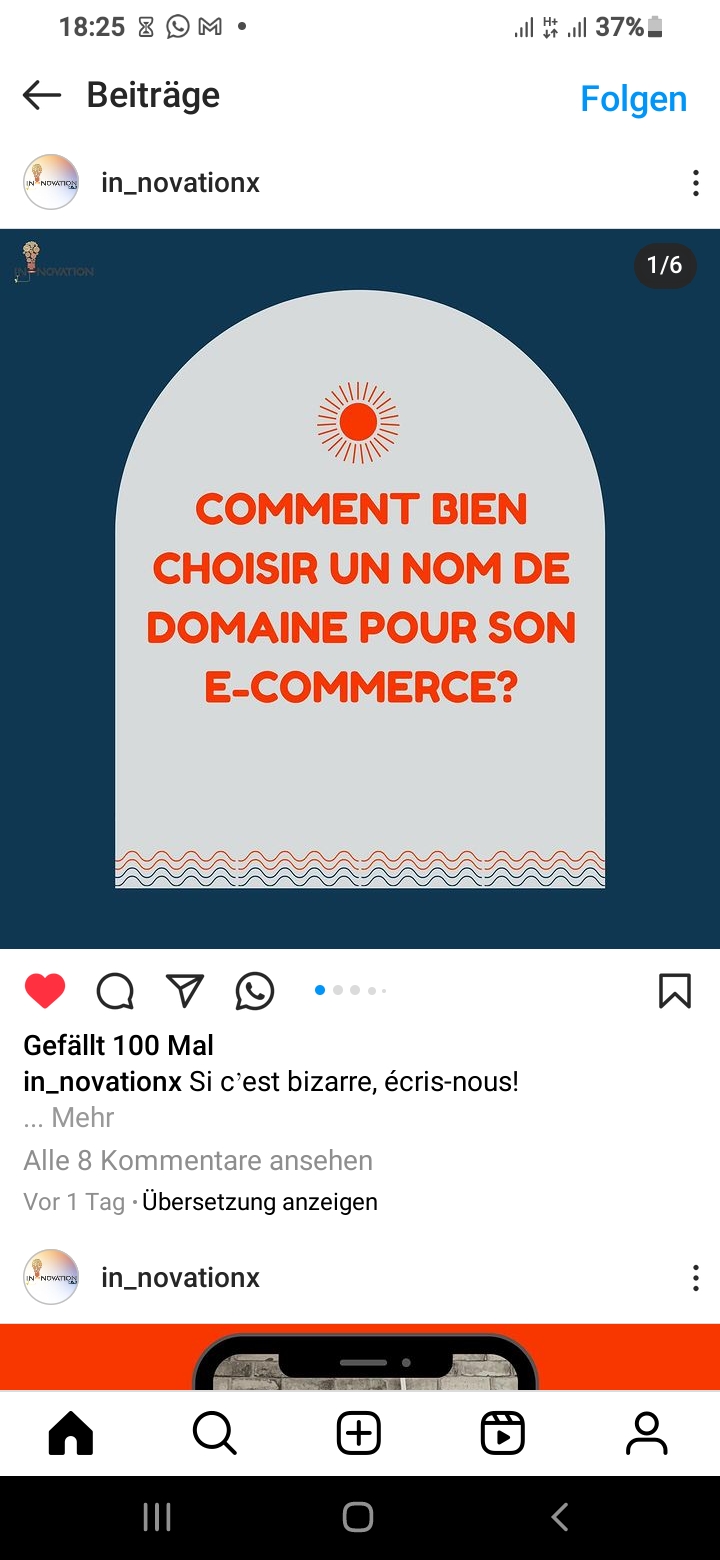The height and width of the screenshot is (1560, 720).
Task: Switch to the Home tab
Action: (71, 1434)
